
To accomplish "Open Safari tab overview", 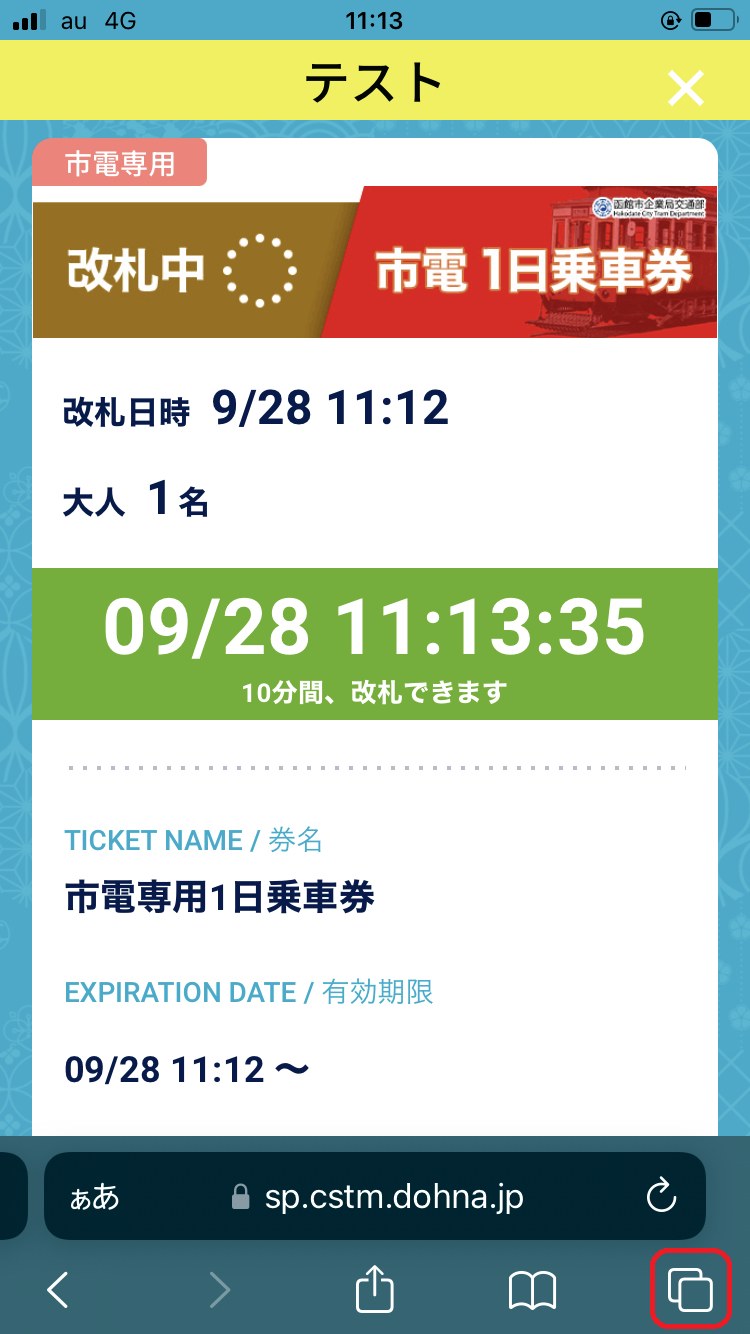I will (x=690, y=1290).
